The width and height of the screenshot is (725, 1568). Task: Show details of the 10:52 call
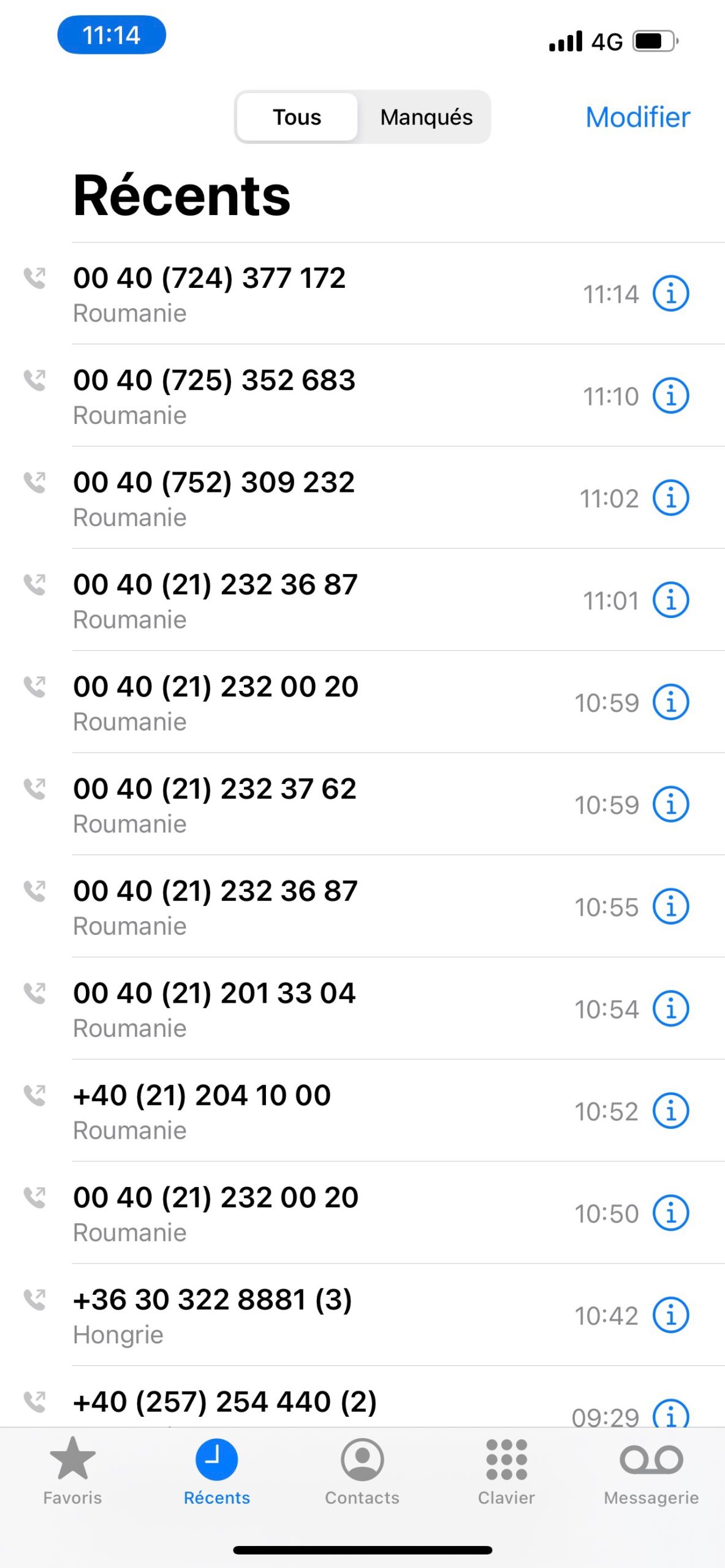(670, 1111)
